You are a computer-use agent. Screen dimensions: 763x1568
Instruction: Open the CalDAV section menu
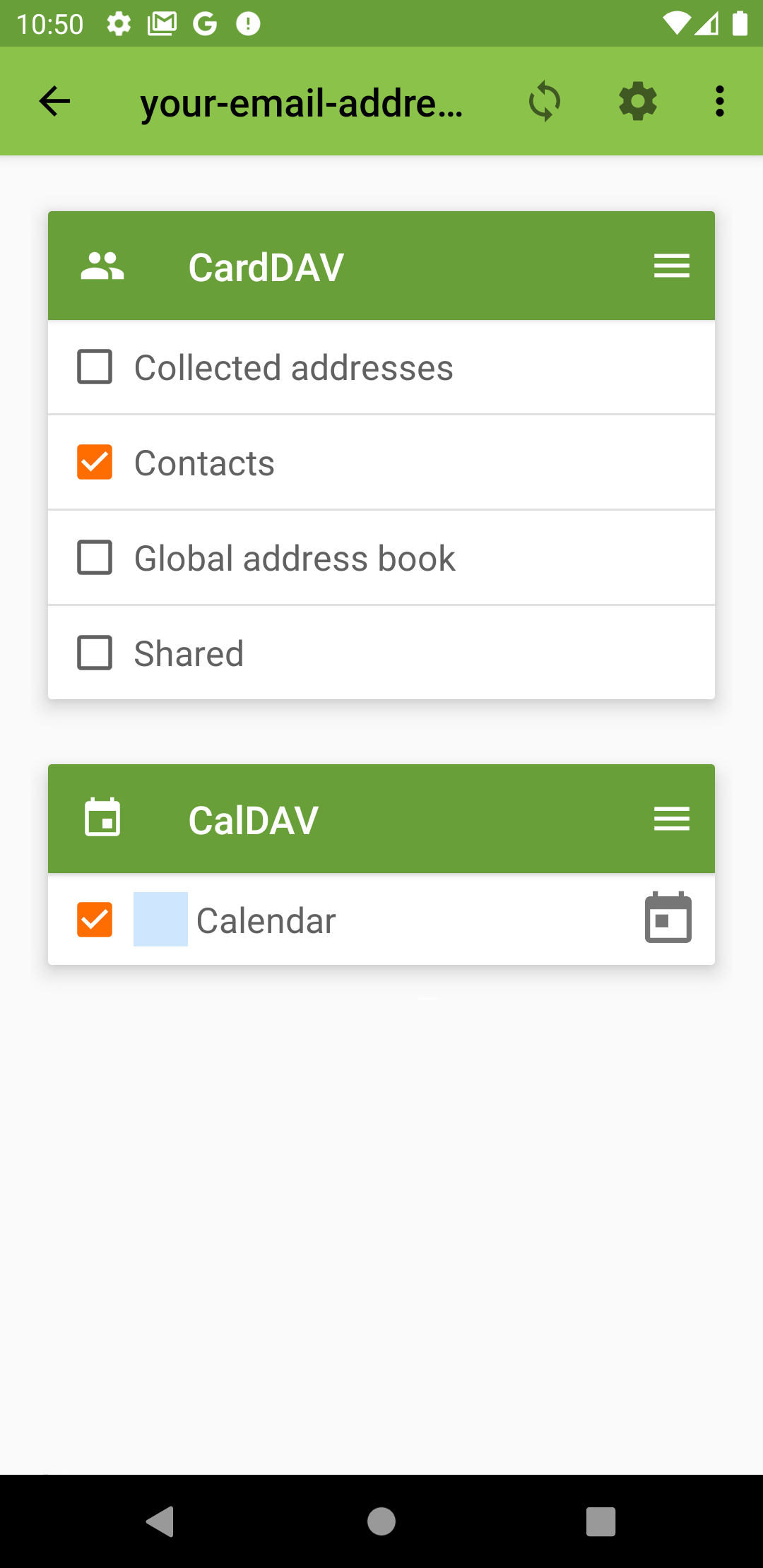click(x=671, y=819)
